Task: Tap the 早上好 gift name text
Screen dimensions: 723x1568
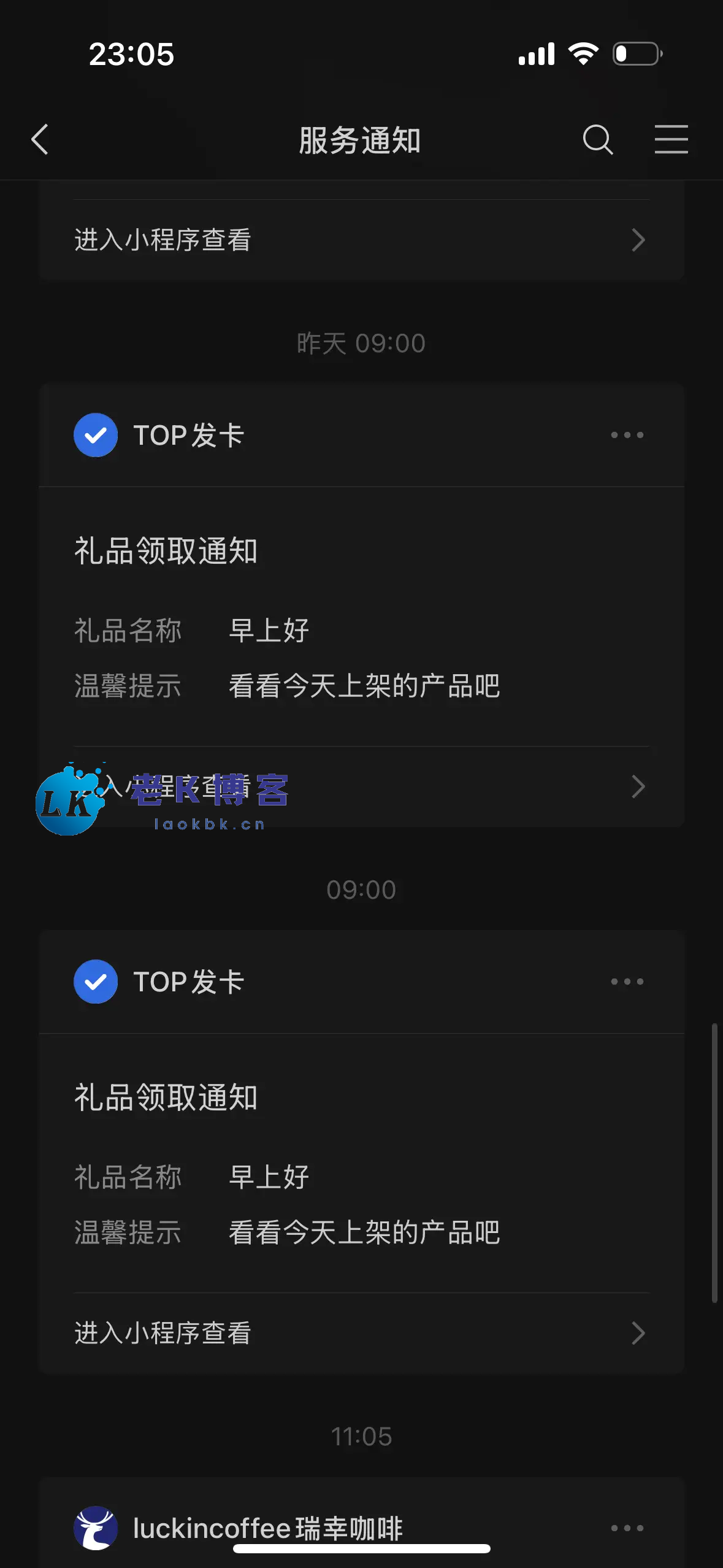Action: [269, 631]
